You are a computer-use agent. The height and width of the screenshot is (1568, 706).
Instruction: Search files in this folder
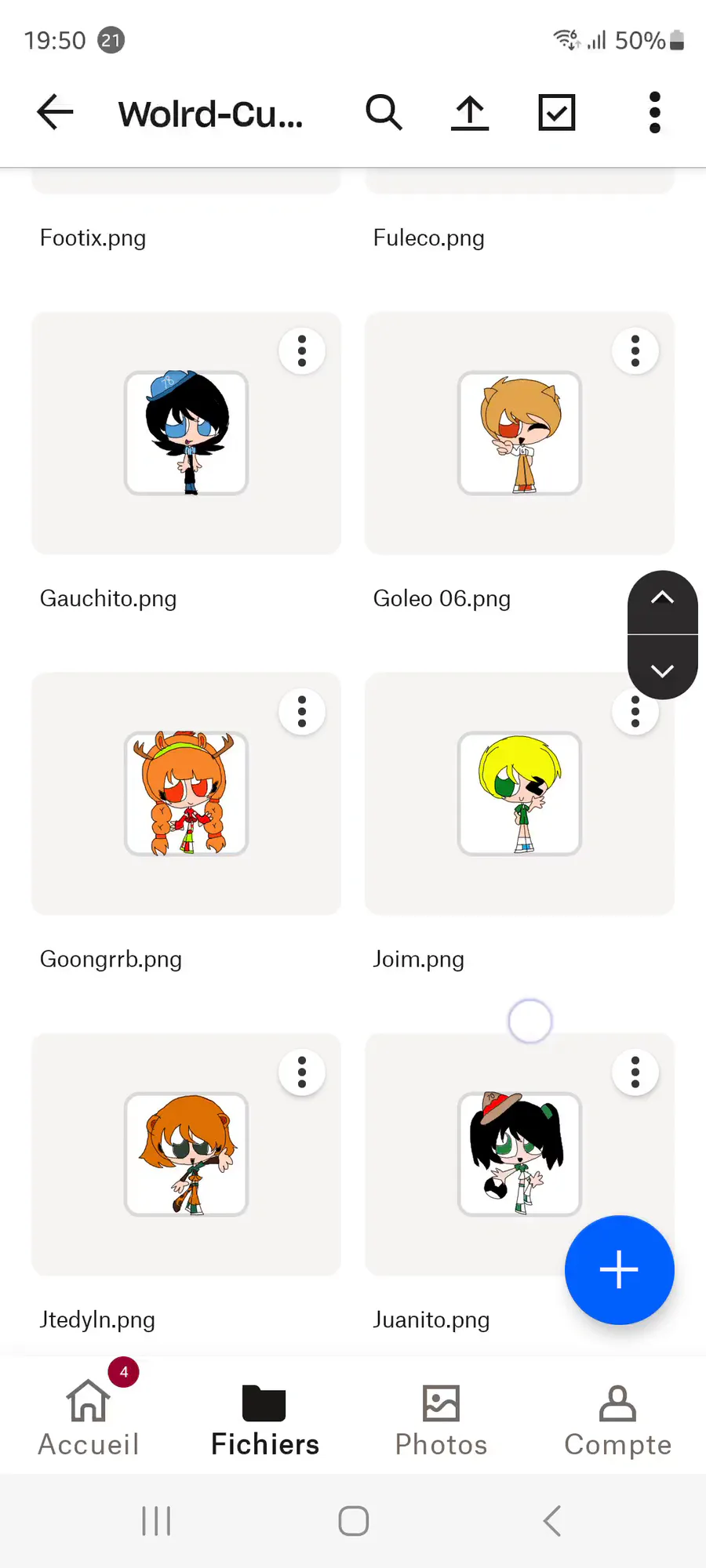[x=384, y=113]
